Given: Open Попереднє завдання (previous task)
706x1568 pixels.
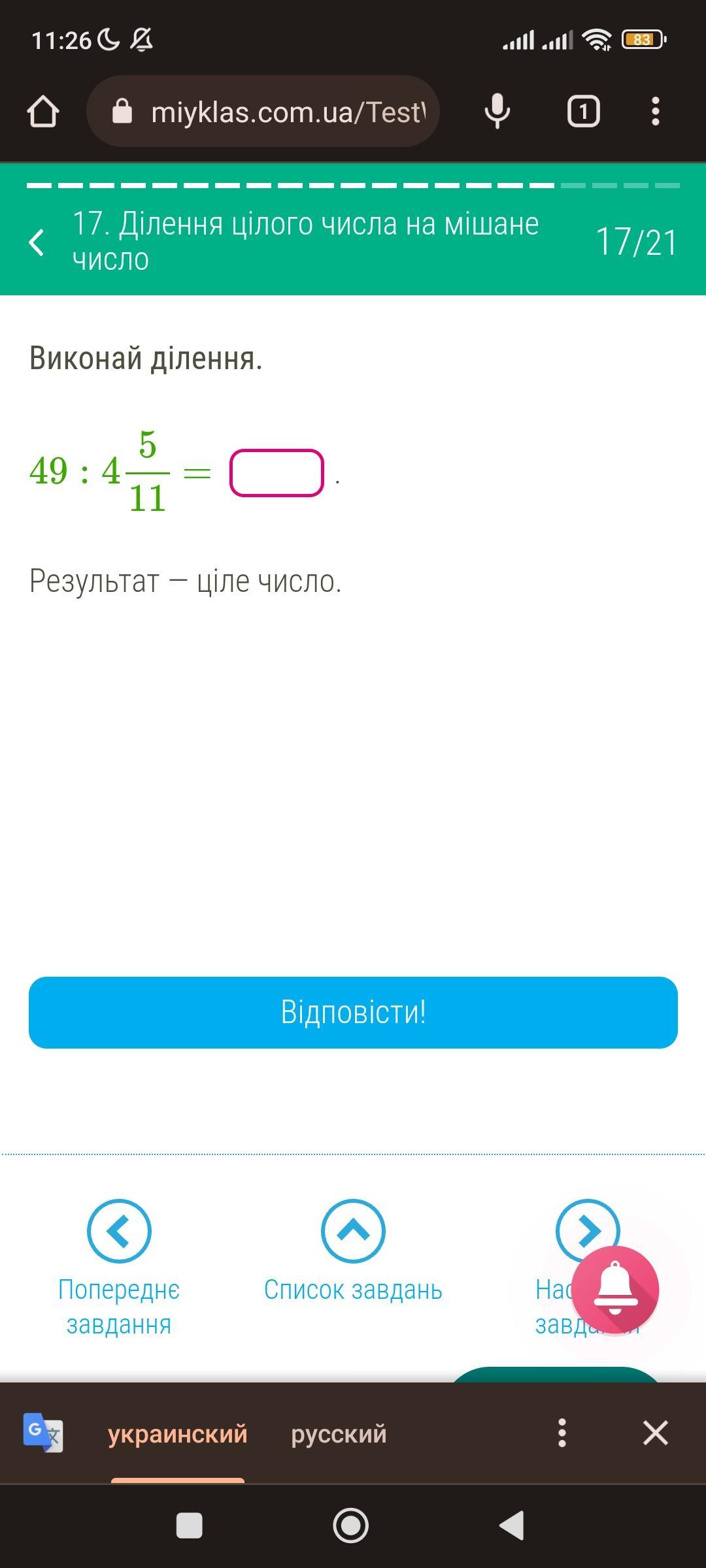Looking at the screenshot, I should [x=119, y=1231].
